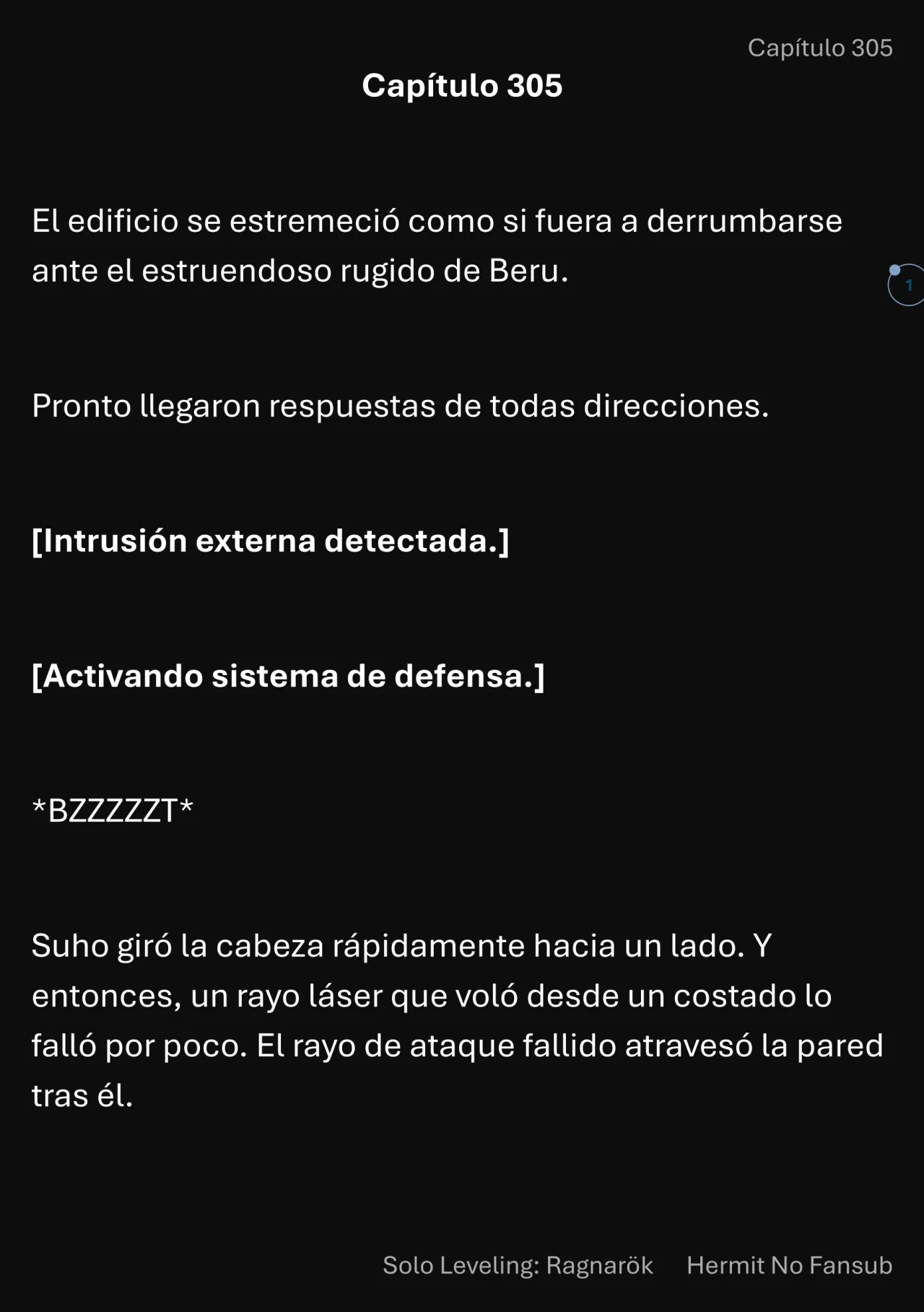The image size is (924, 1312).
Task: Click Solo Leveling: Ragnarök in the footer
Action: pyautogui.click(x=517, y=1266)
